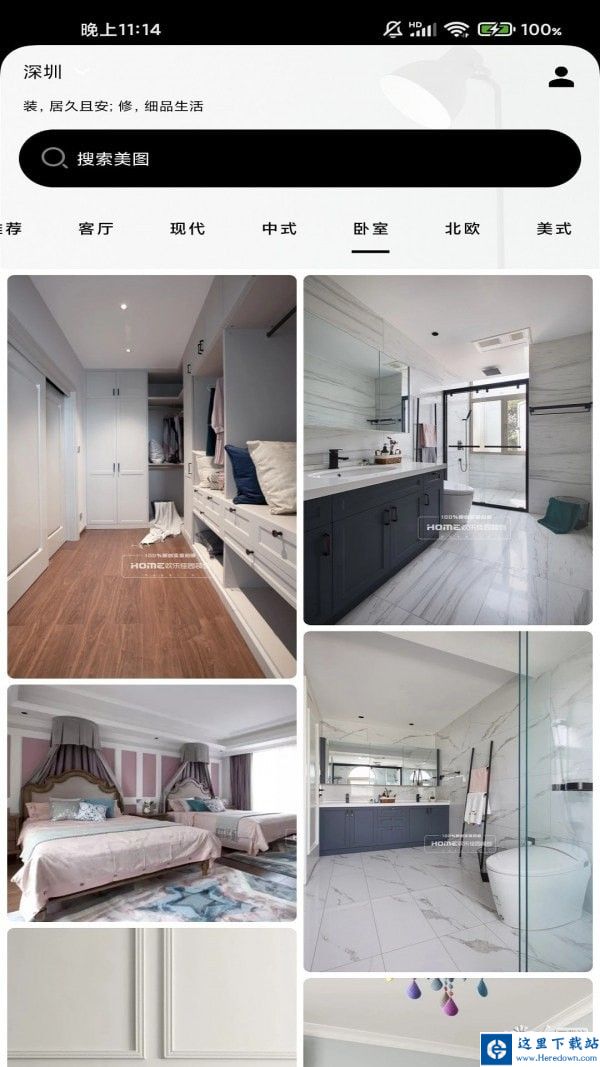Switch to the 北欧 tab
This screenshot has height=1067, width=600.
(x=462, y=229)
